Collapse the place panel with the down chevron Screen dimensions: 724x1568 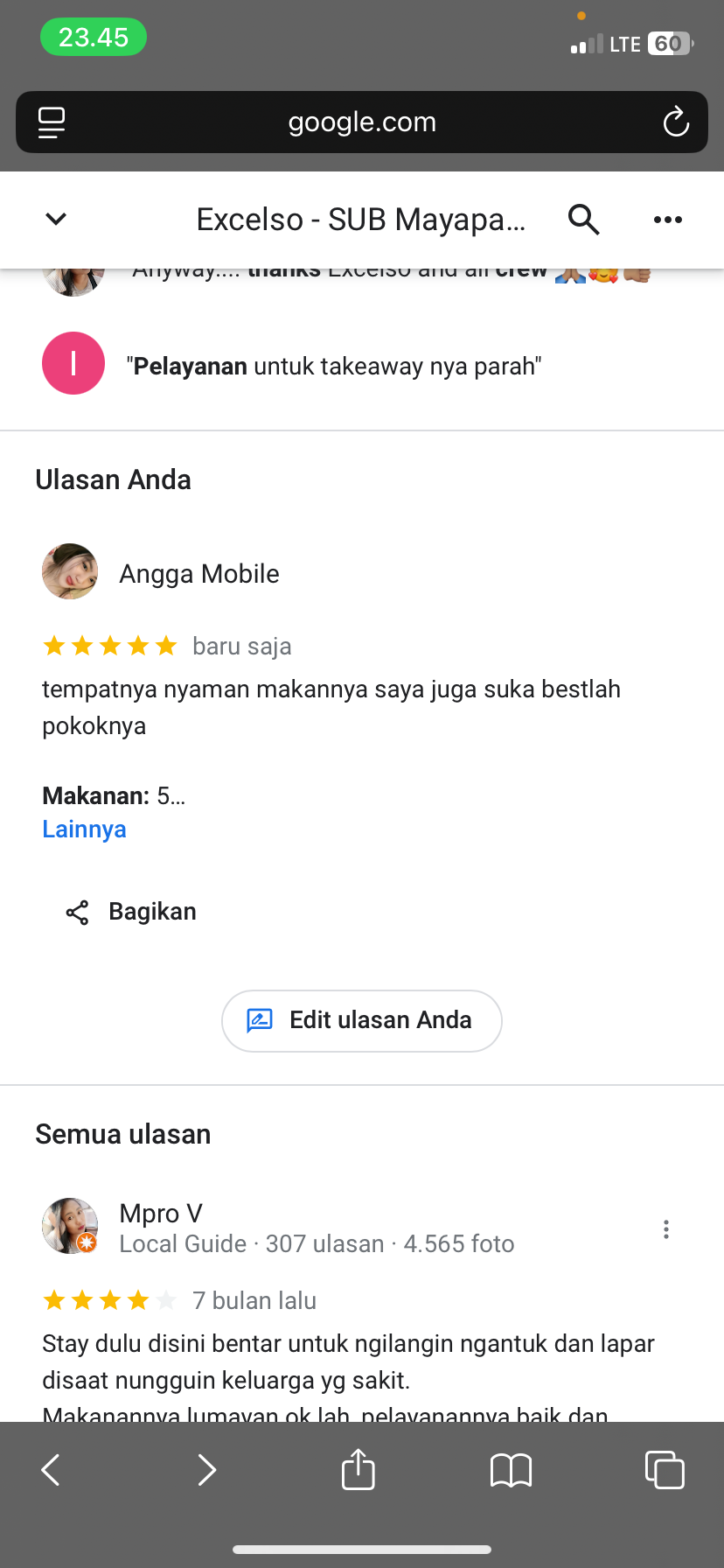pyautogui.click(x=56, y=219)
